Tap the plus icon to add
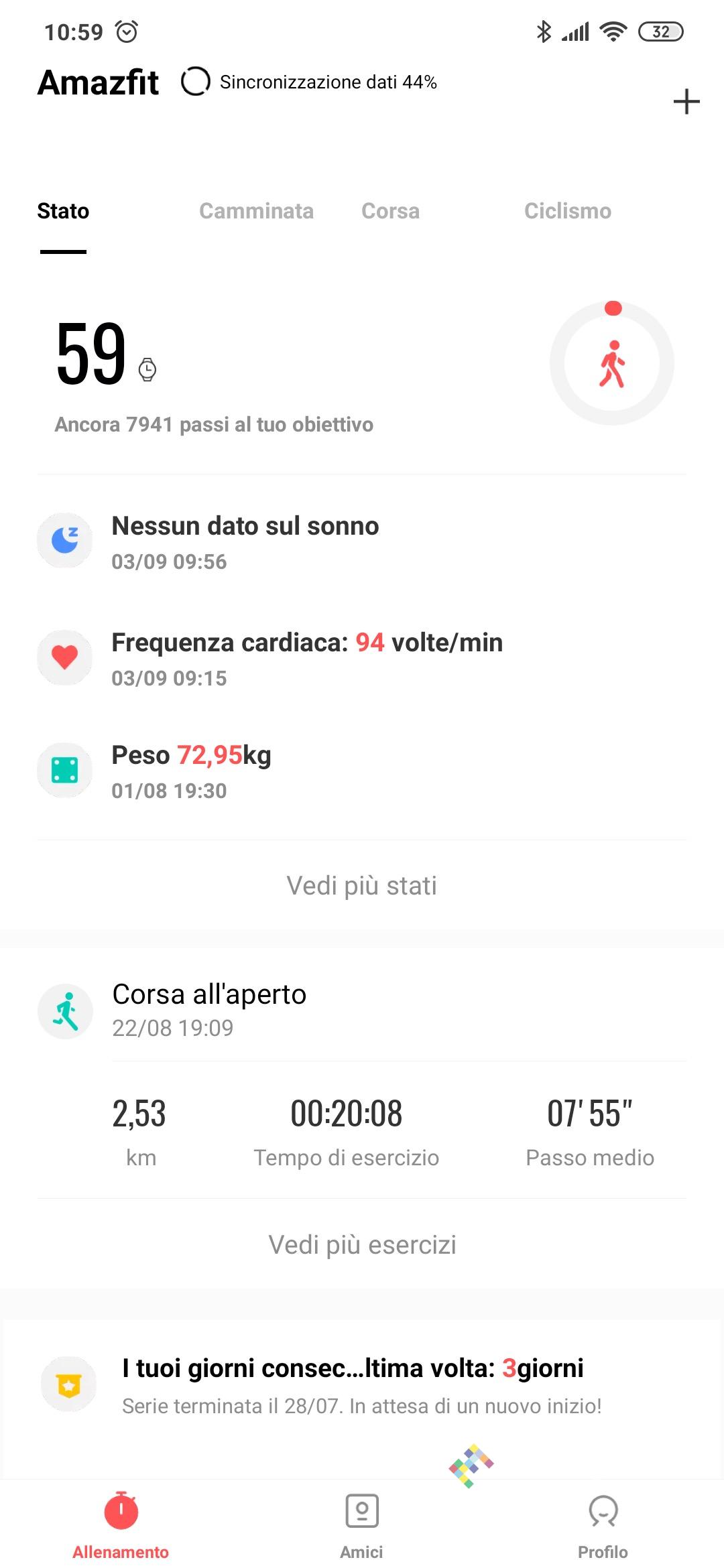The width and height of the screenshot is (724, 1568). point(686,102)
